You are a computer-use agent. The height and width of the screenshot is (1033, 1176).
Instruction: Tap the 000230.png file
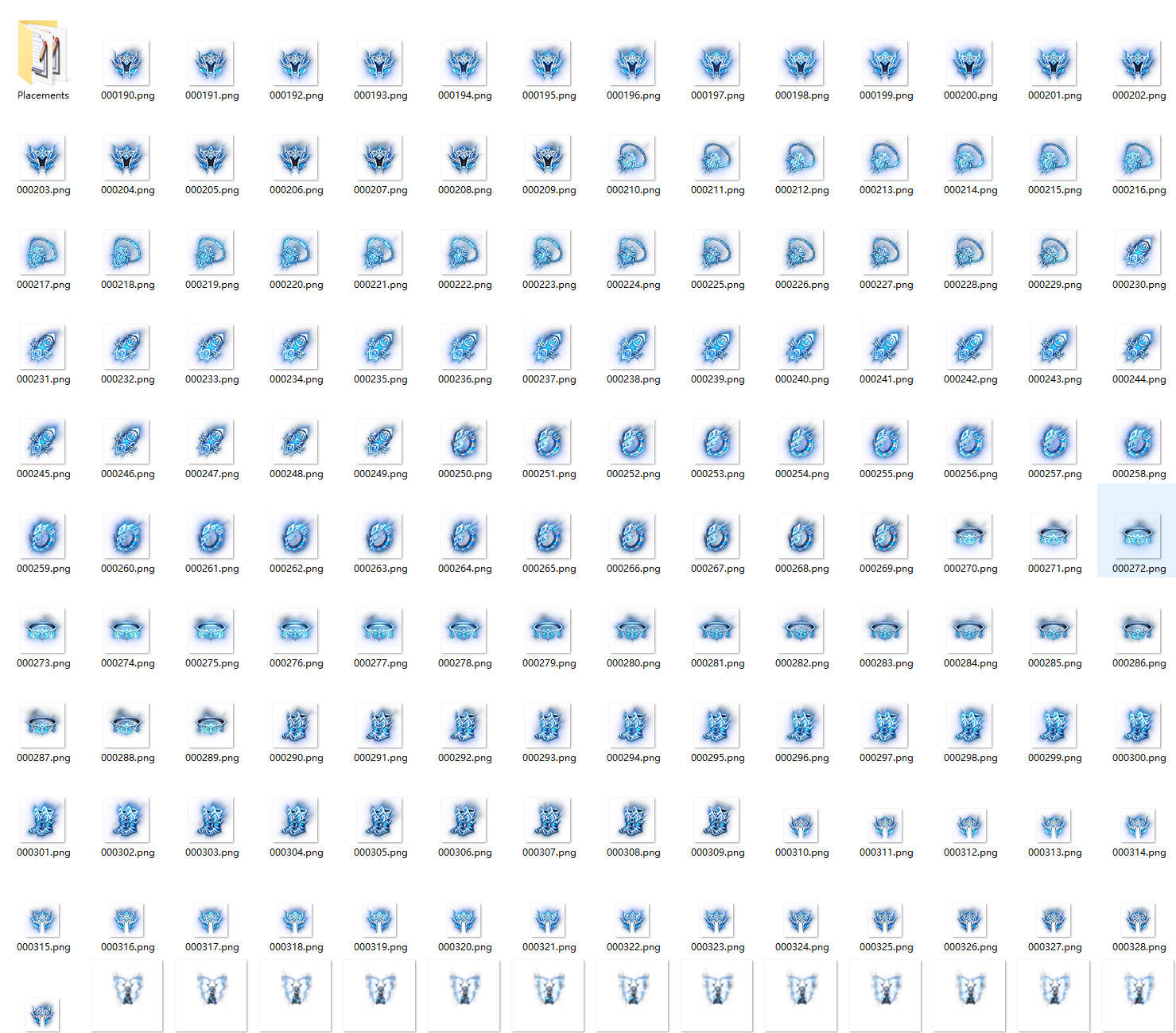tap(1139, 253)
